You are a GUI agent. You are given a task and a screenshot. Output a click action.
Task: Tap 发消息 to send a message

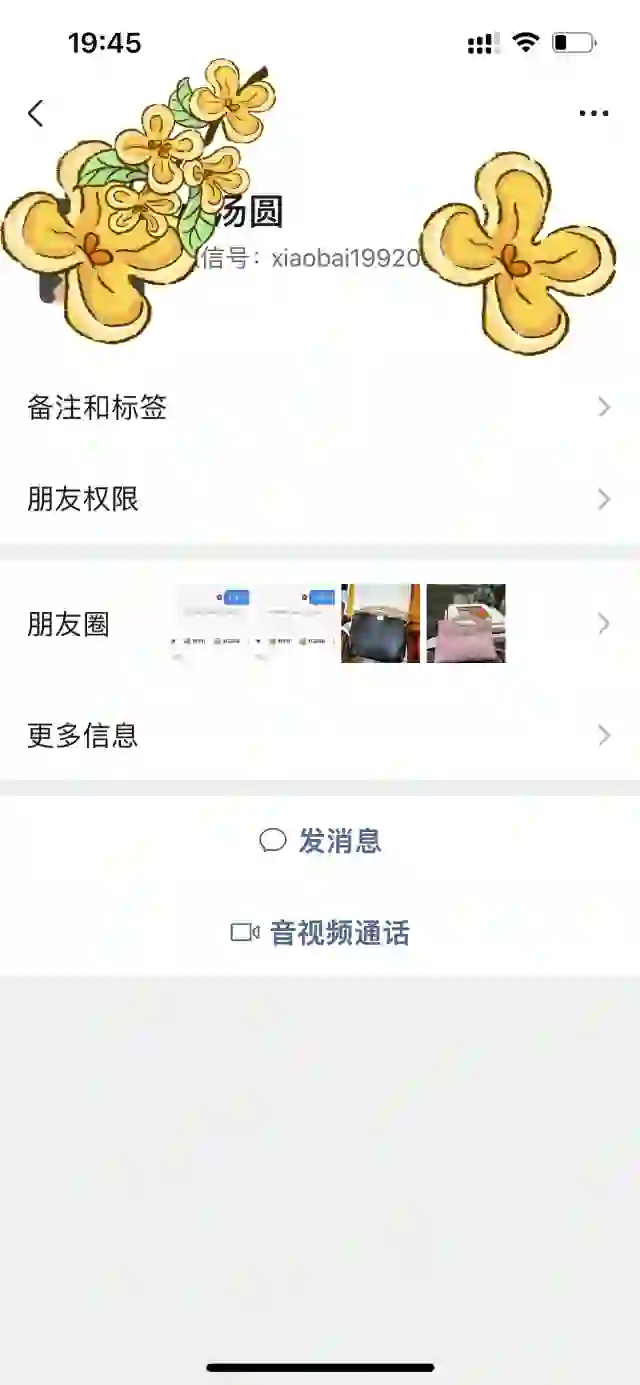(321, 841)
